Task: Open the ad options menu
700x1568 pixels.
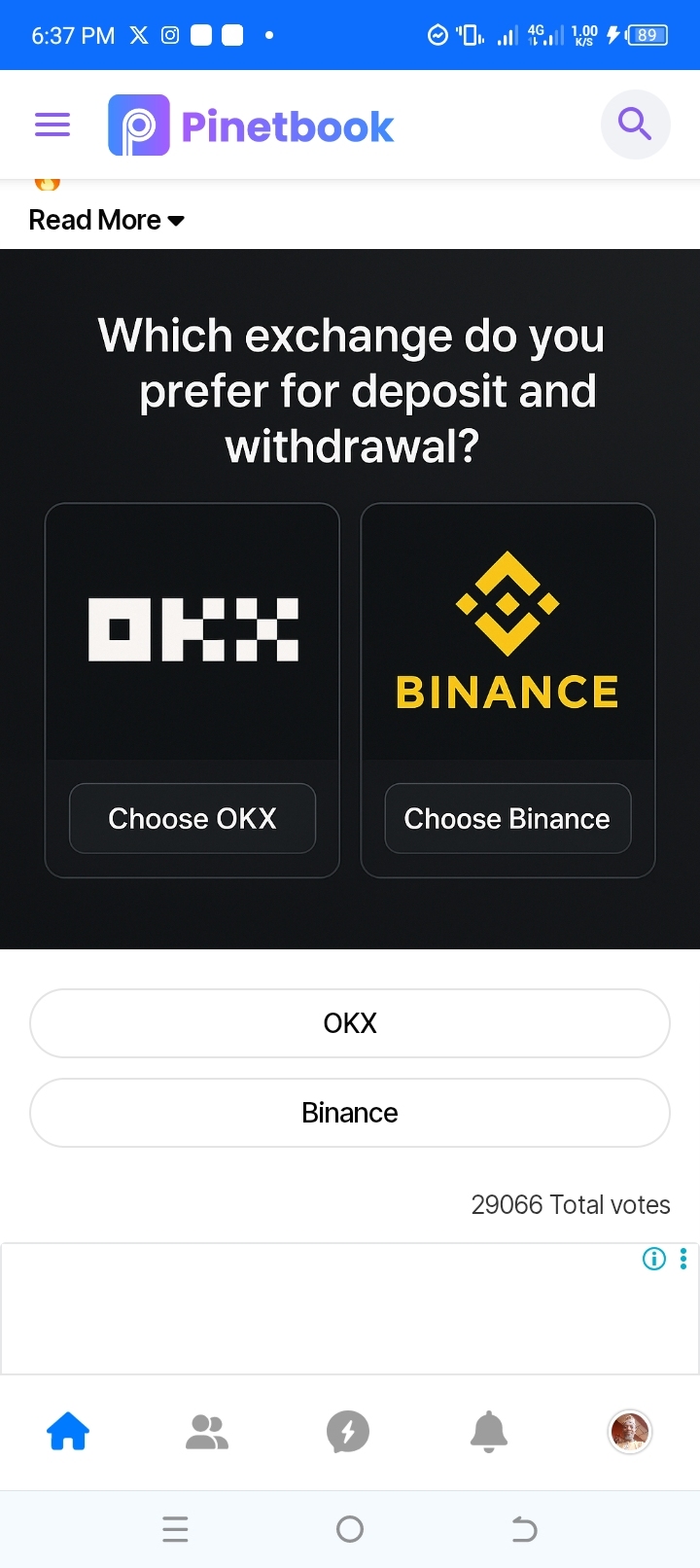Action: tap(683, 1259)
